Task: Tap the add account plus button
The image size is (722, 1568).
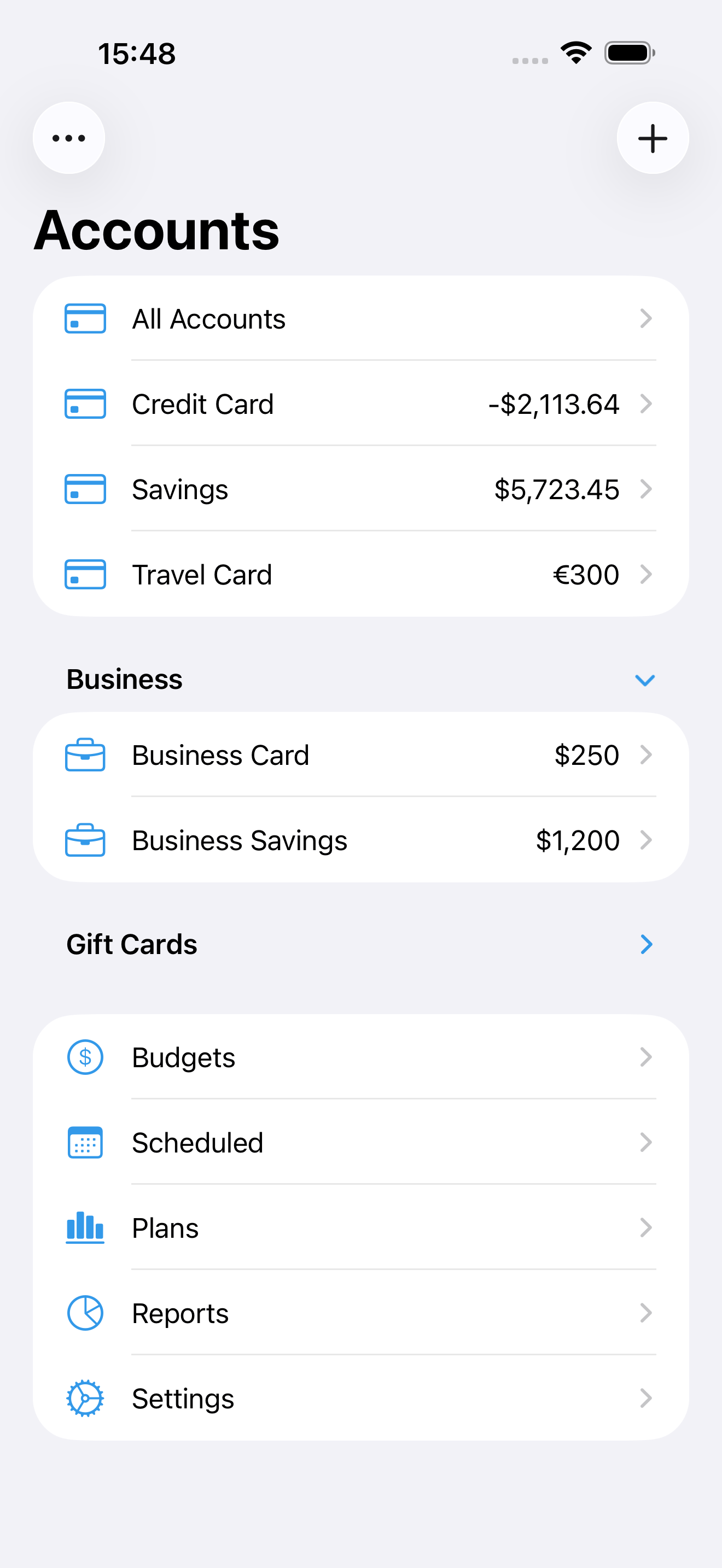Action: (652, 138)
